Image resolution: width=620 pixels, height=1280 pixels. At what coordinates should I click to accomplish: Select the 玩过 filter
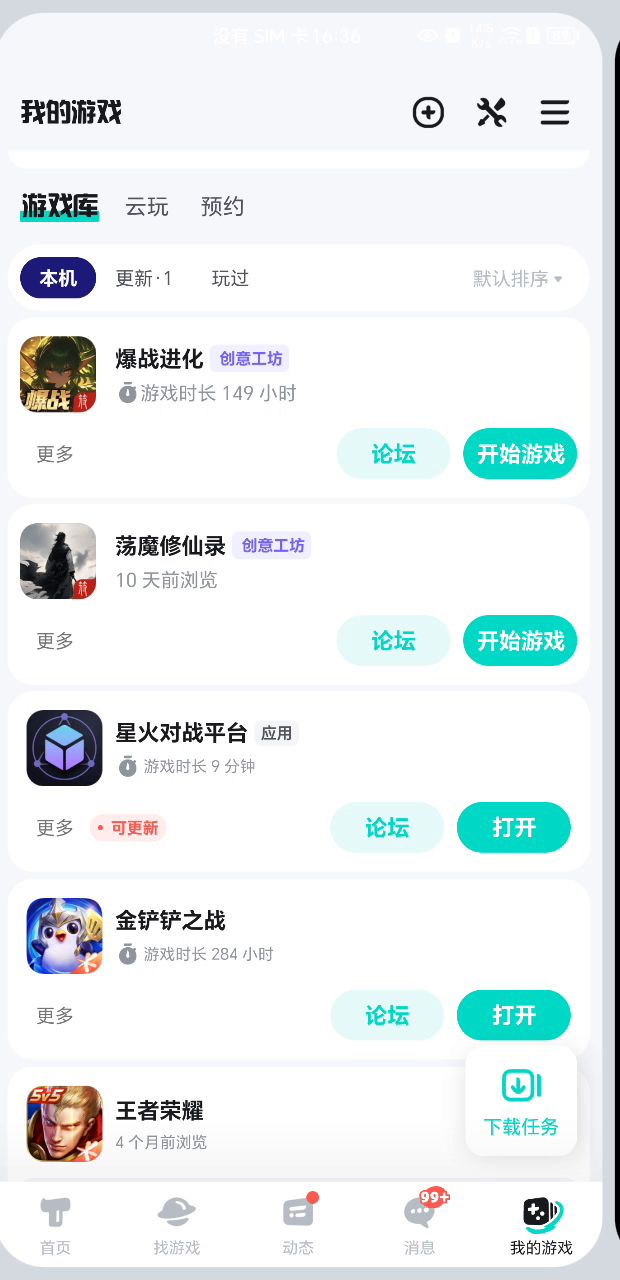[230, 278]
